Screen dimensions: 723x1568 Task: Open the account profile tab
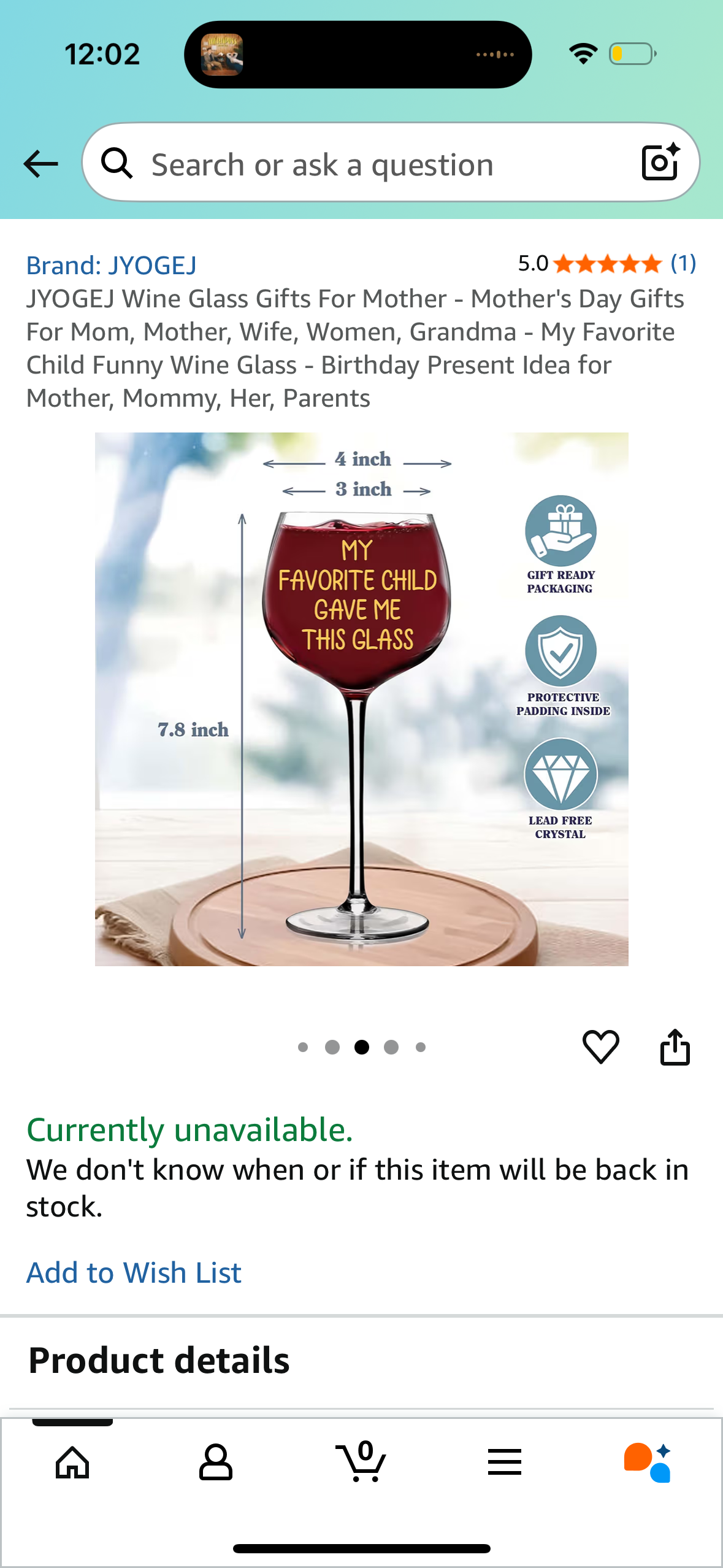[x=216, y=1462]
